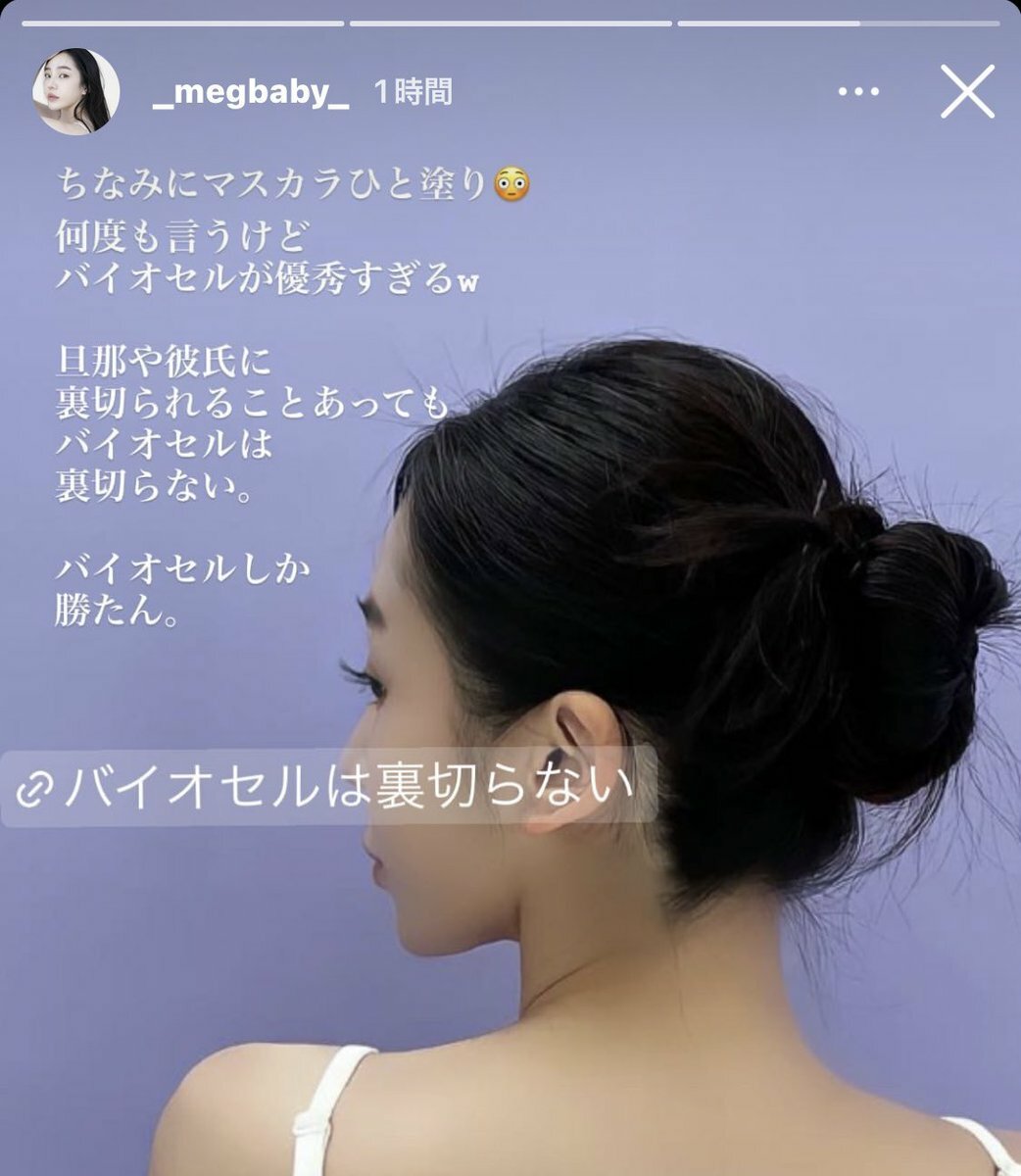Open _megbaby_ profile picture
1021x1176 pixels.
click(x=76, y=91)
